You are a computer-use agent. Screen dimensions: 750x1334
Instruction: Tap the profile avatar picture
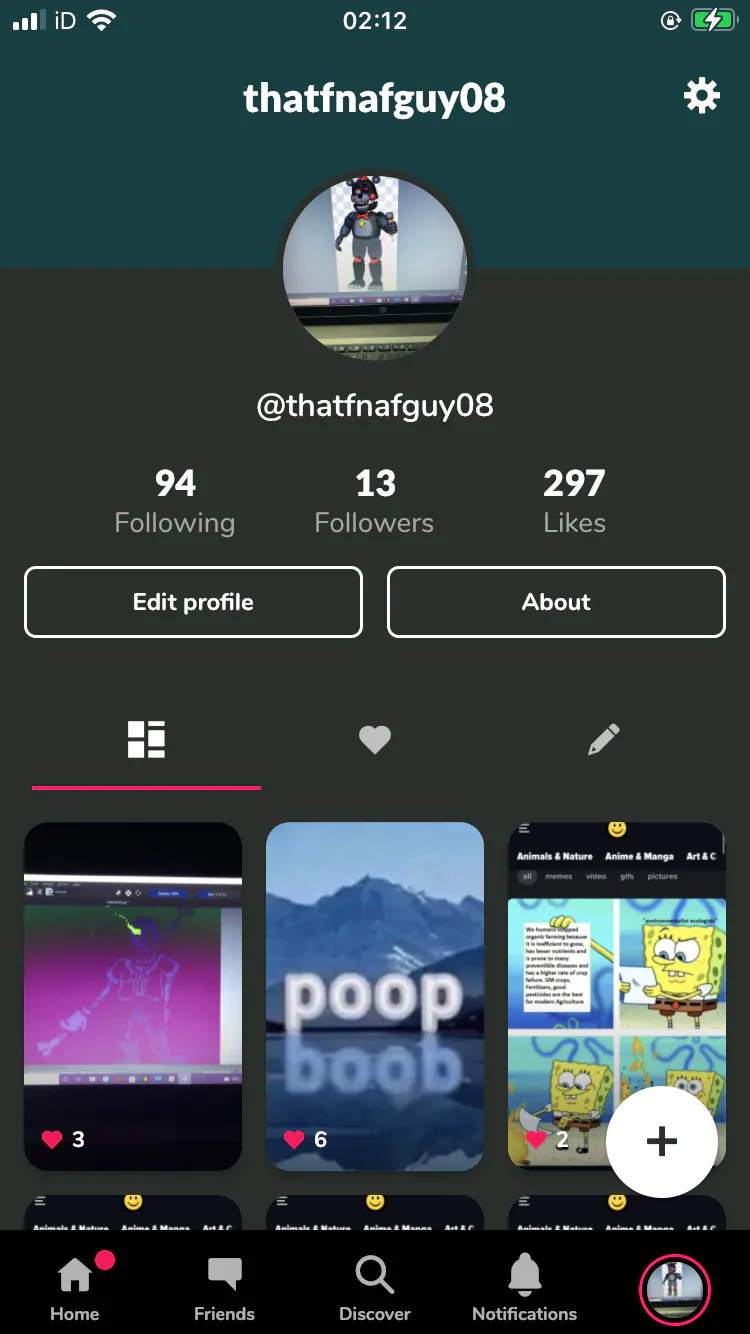pyautogui.click(x=375, y=267)
